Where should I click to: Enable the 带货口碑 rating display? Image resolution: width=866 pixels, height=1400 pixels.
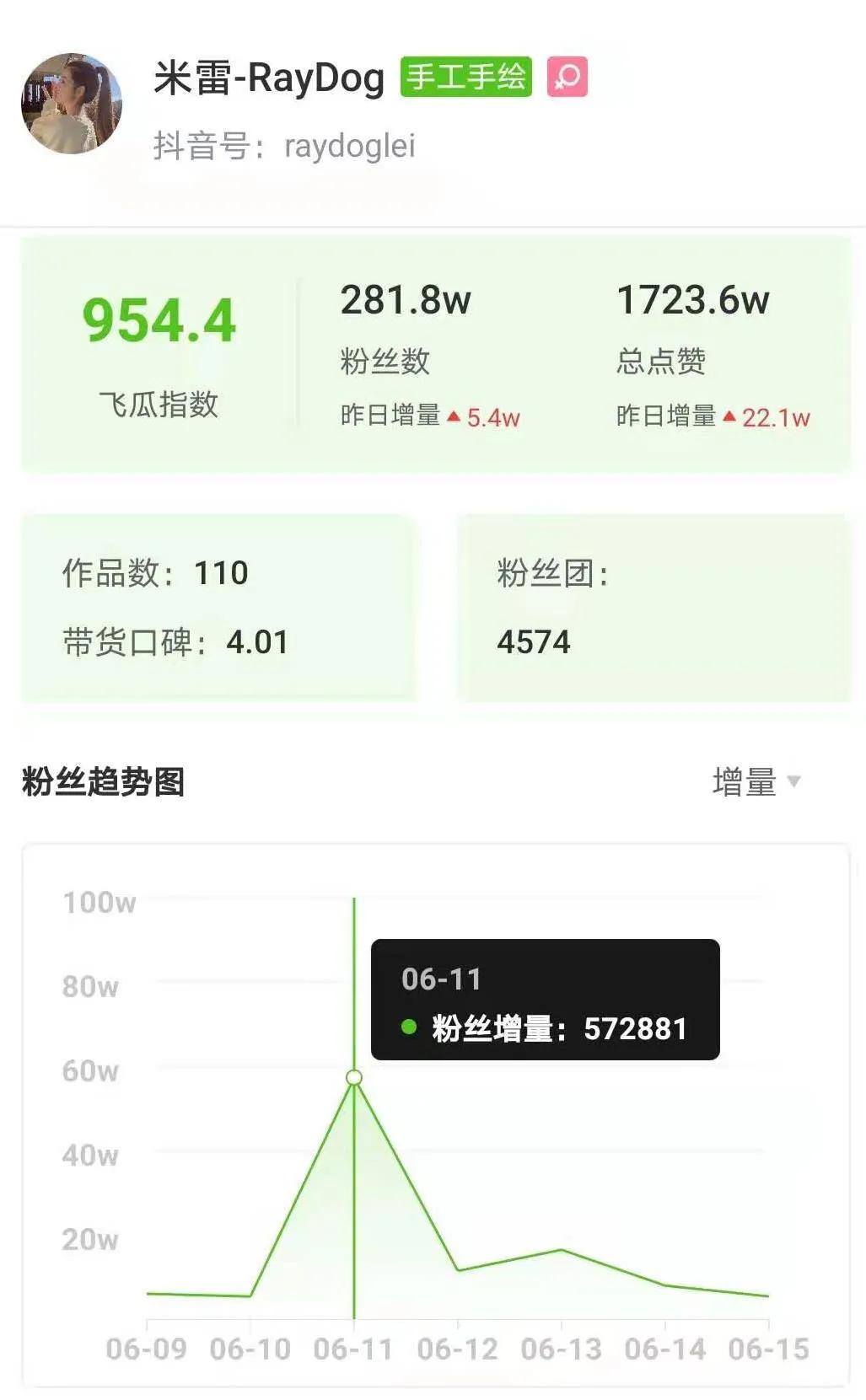170,641
